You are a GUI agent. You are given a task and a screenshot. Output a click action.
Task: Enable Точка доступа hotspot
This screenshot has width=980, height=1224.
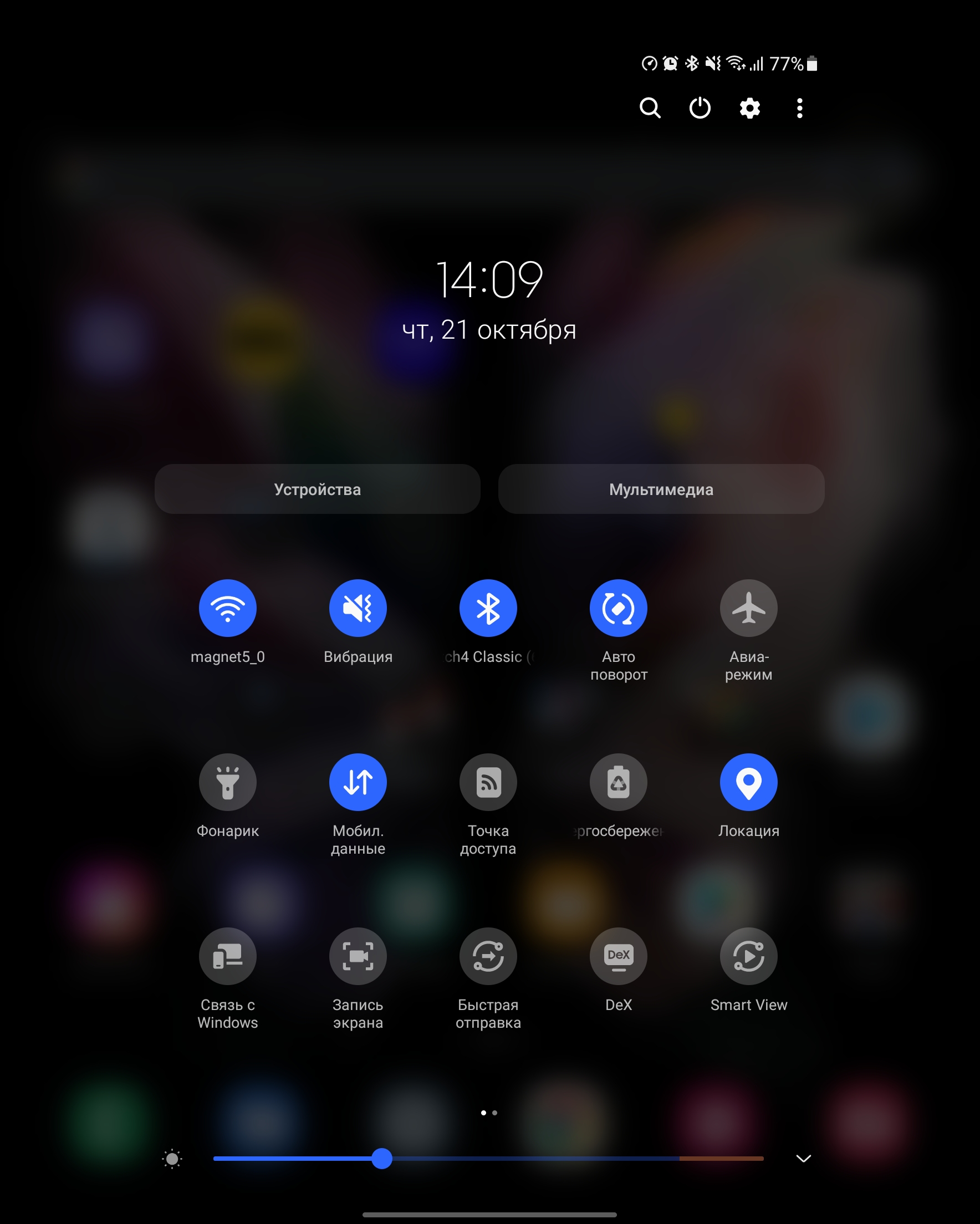(488, 782)
